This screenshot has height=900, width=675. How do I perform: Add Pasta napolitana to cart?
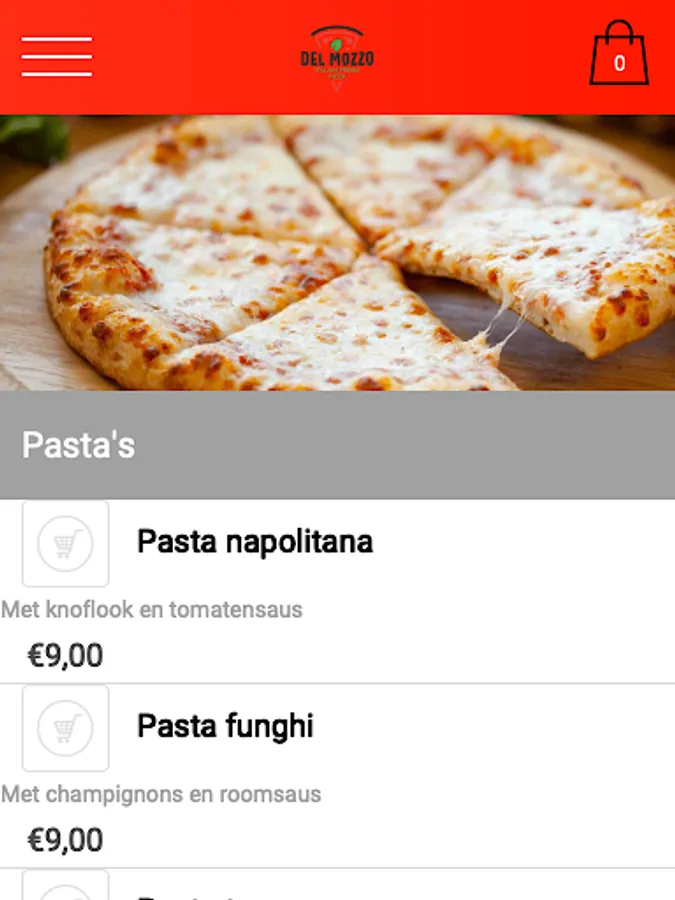65,544
